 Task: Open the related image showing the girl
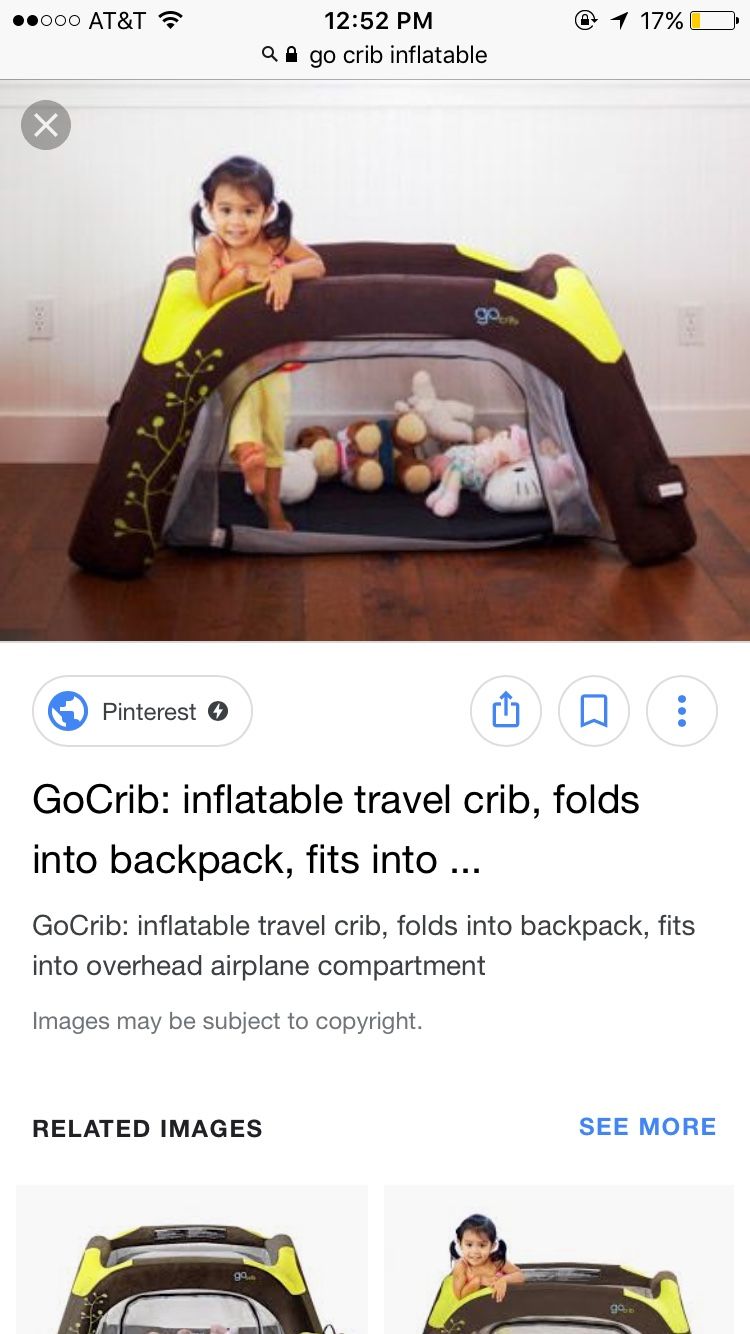[559, 1260]
